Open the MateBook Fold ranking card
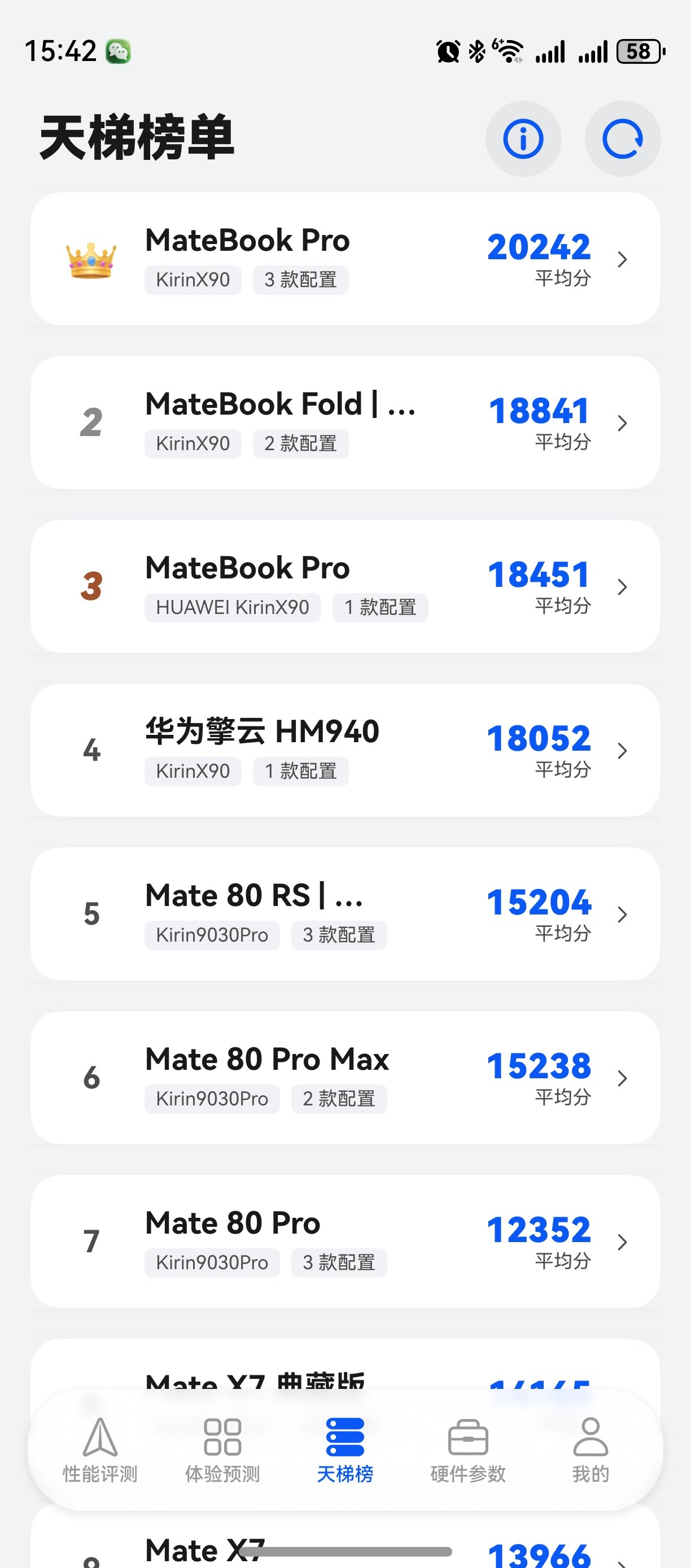 [345, 423]
